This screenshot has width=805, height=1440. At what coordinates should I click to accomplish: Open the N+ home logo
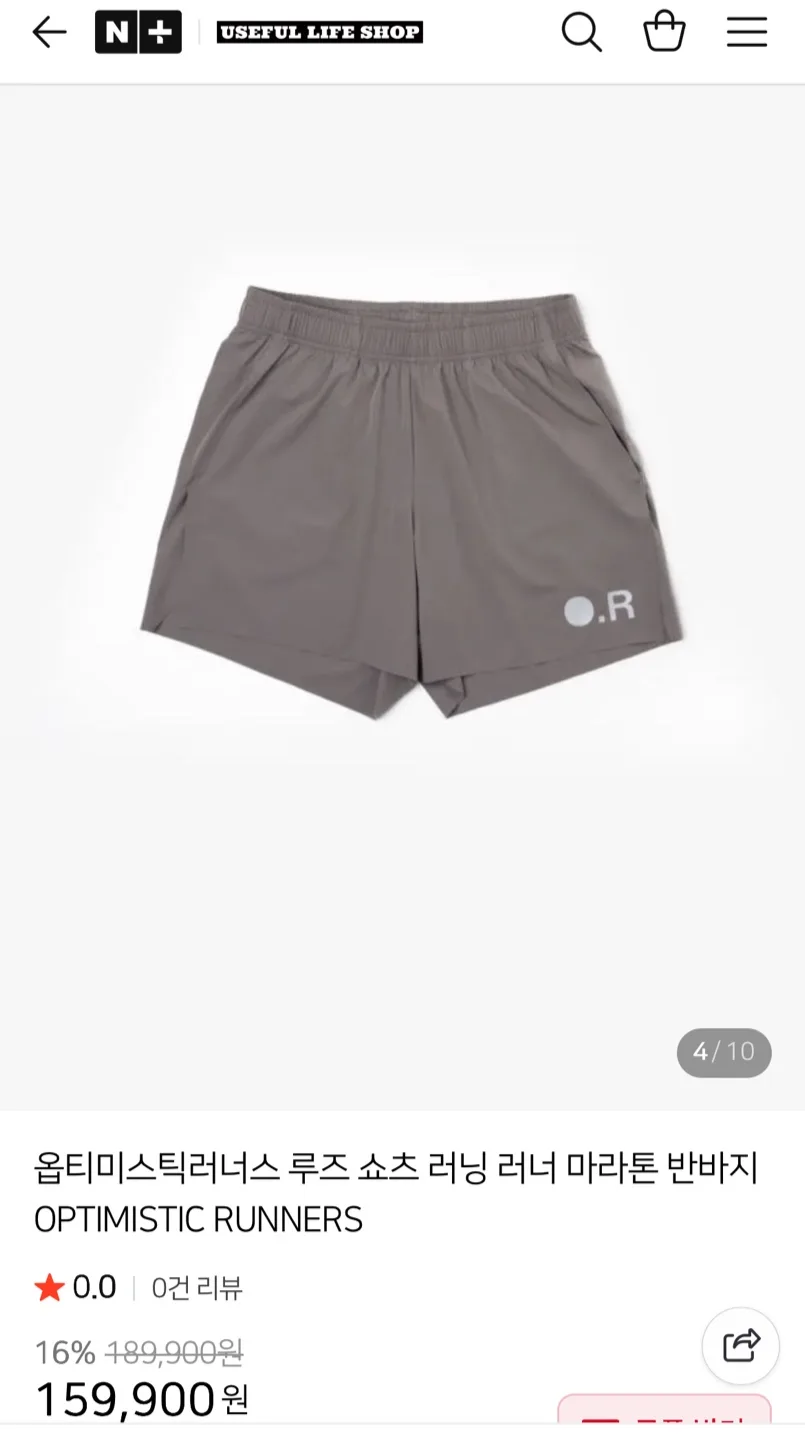coord(138,33)
